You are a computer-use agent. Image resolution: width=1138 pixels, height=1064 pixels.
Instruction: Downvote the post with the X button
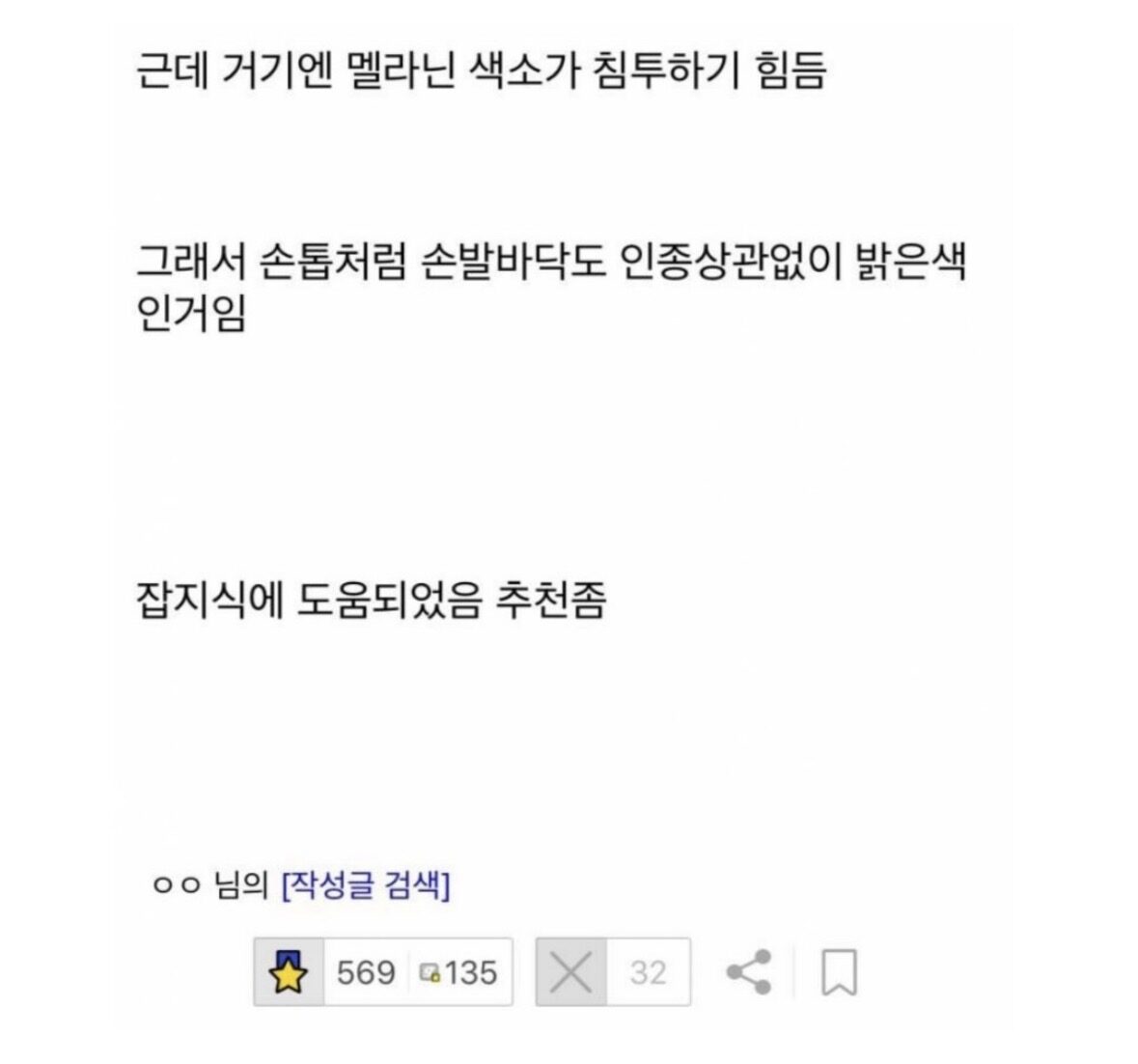point(571,971)
